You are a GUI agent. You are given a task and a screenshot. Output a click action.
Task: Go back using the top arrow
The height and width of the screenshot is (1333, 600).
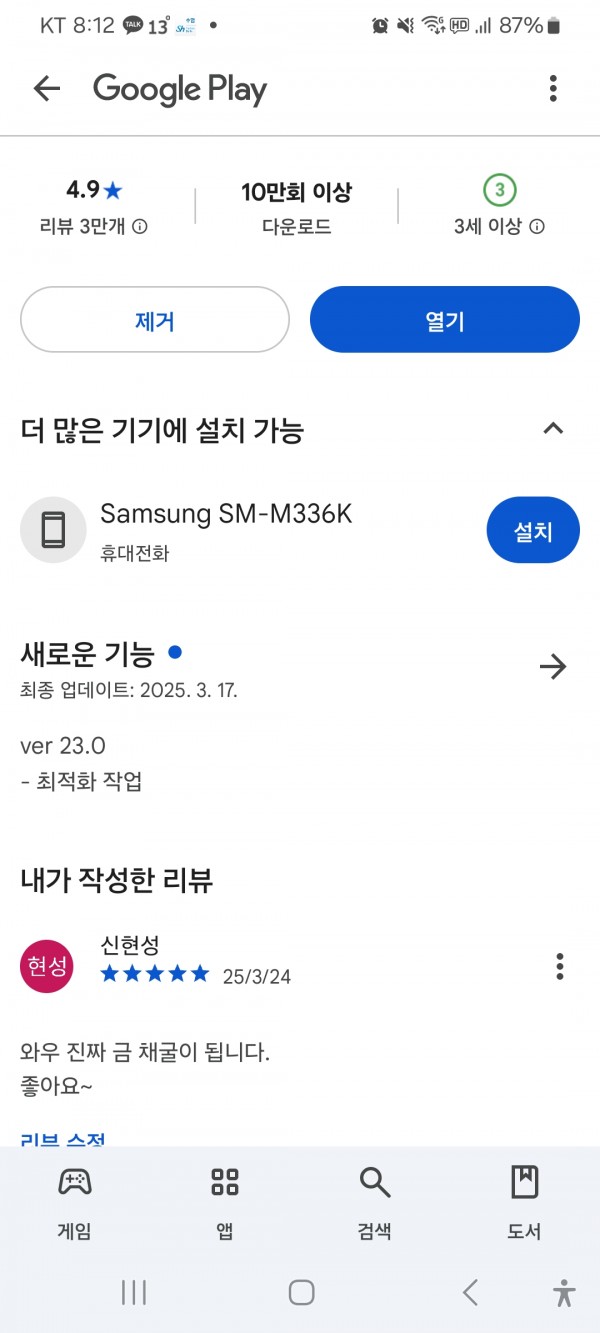click(46, 89)
